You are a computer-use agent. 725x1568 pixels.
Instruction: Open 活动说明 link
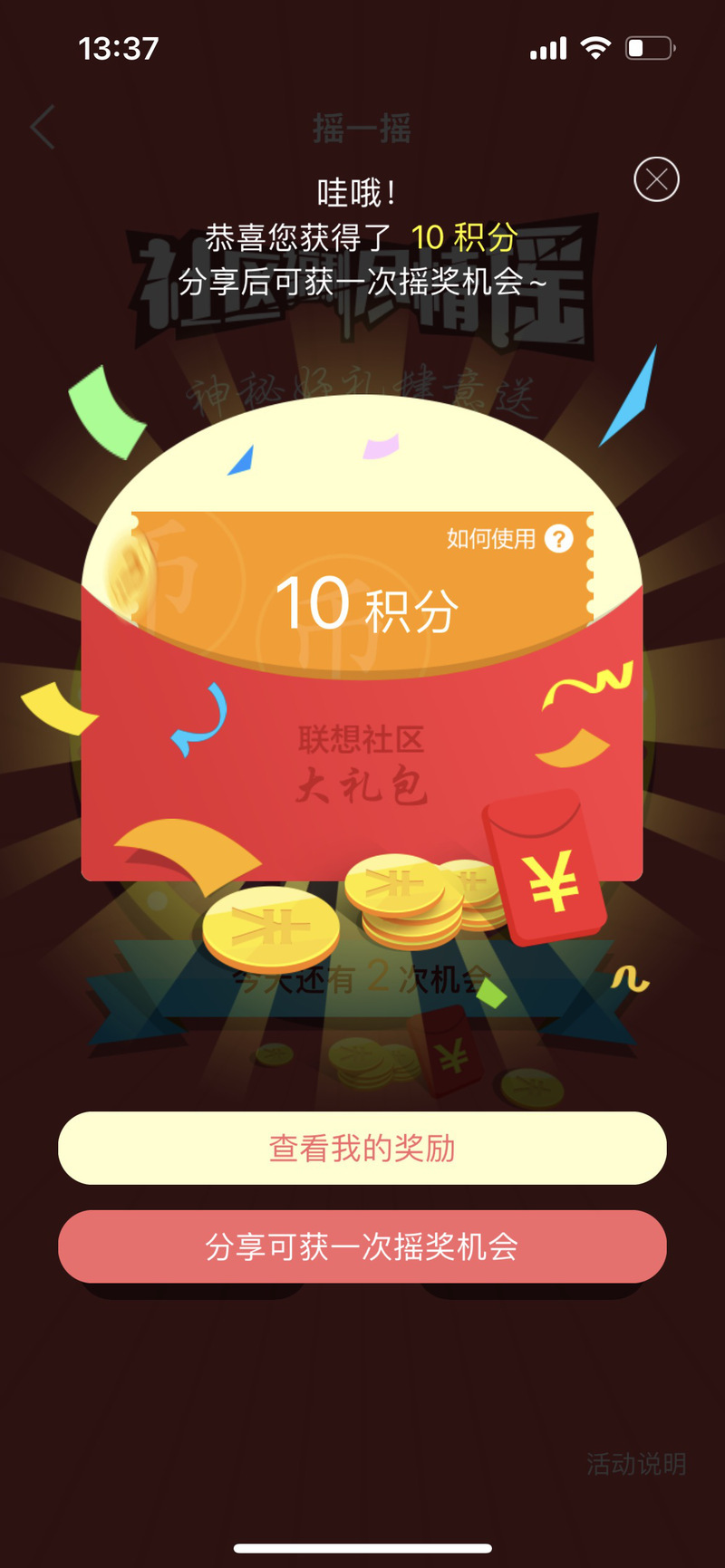(636, 1463)
